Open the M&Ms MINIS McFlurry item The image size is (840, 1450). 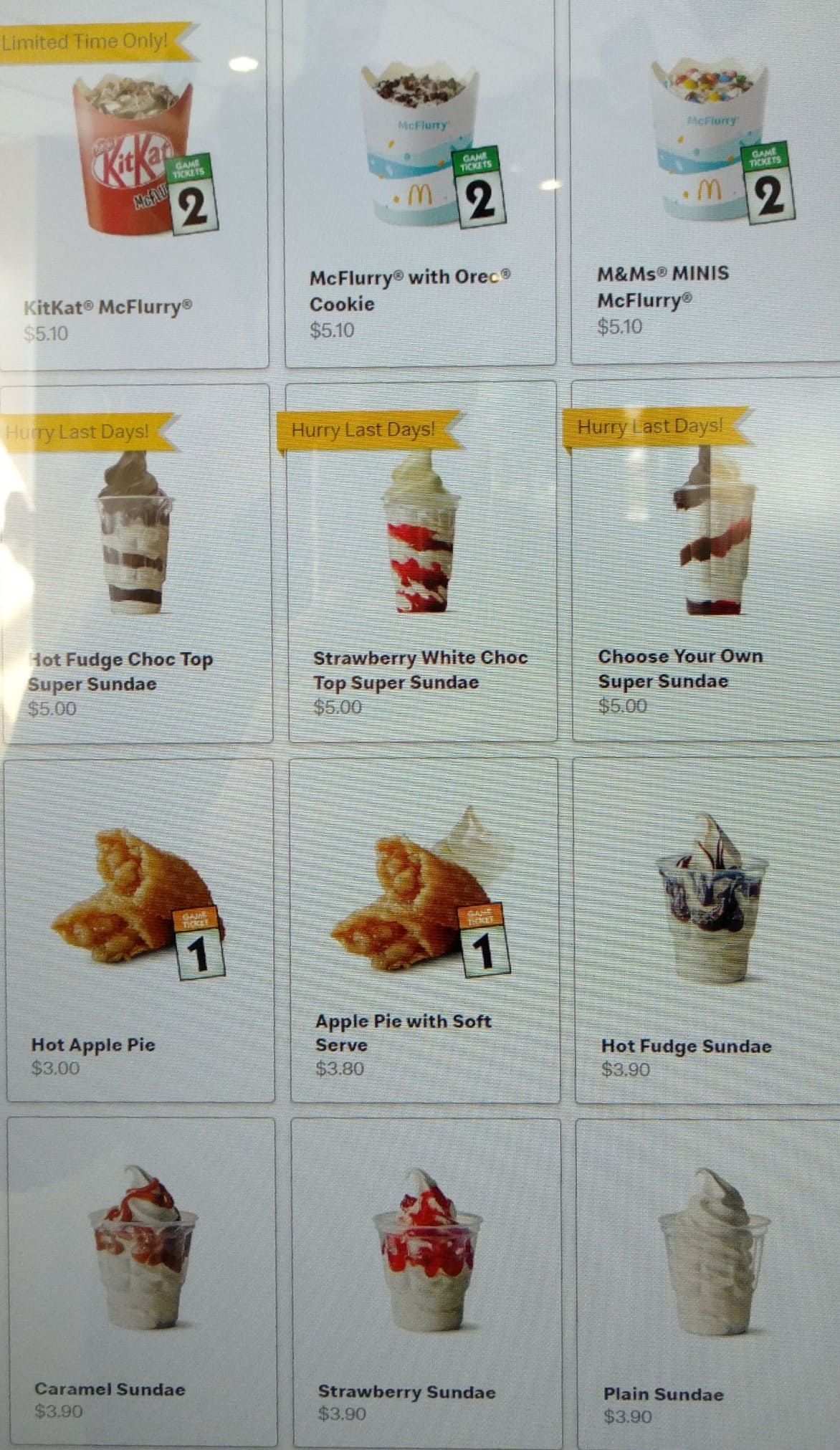click(x=705, y=181)
